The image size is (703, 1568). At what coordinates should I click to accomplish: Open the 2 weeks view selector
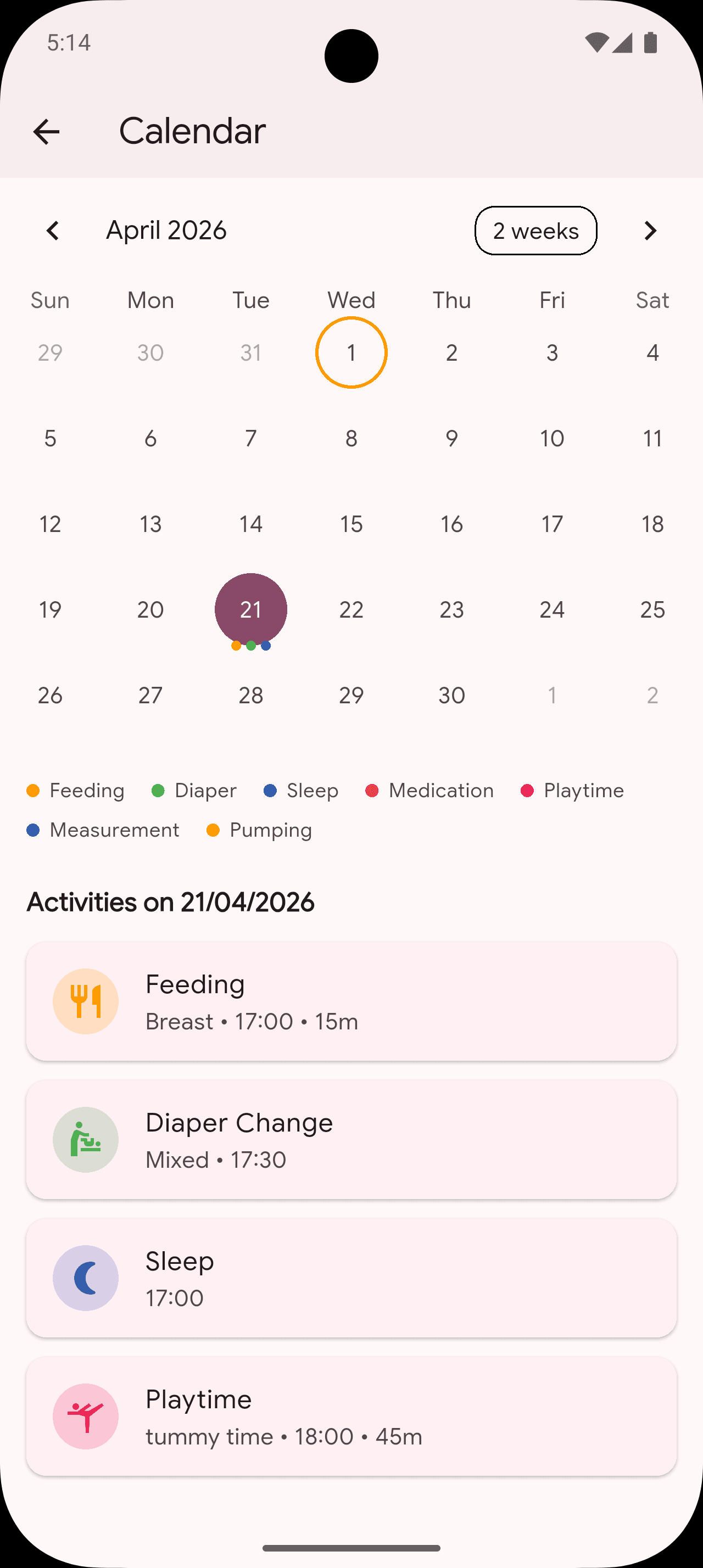[535, 231]
